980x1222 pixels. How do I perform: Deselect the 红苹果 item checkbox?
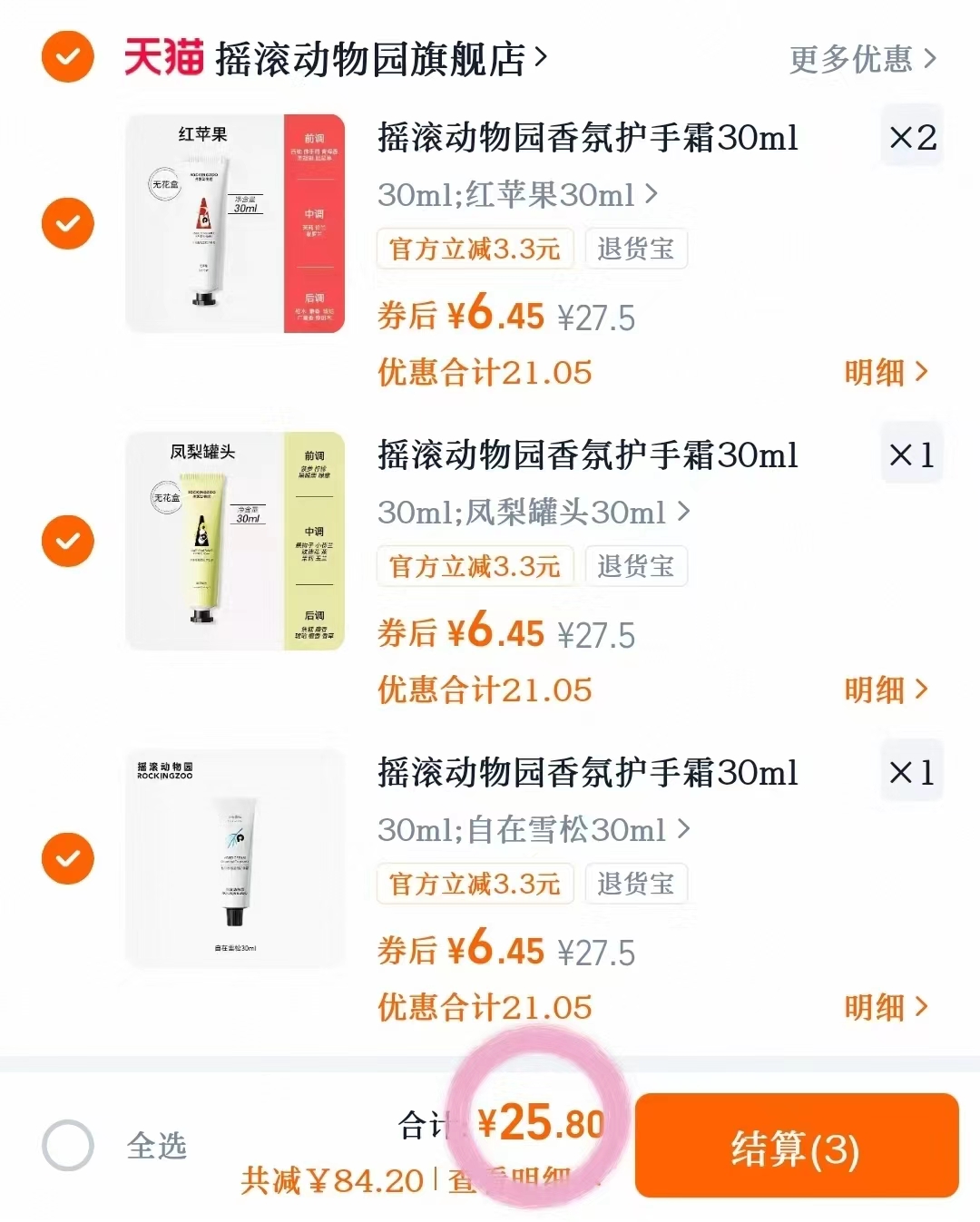click(x=67, y=223)
